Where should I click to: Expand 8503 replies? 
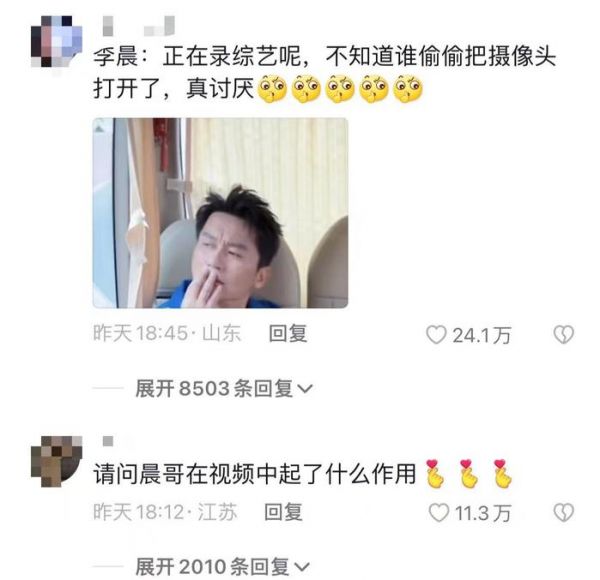tap(224, 388)
